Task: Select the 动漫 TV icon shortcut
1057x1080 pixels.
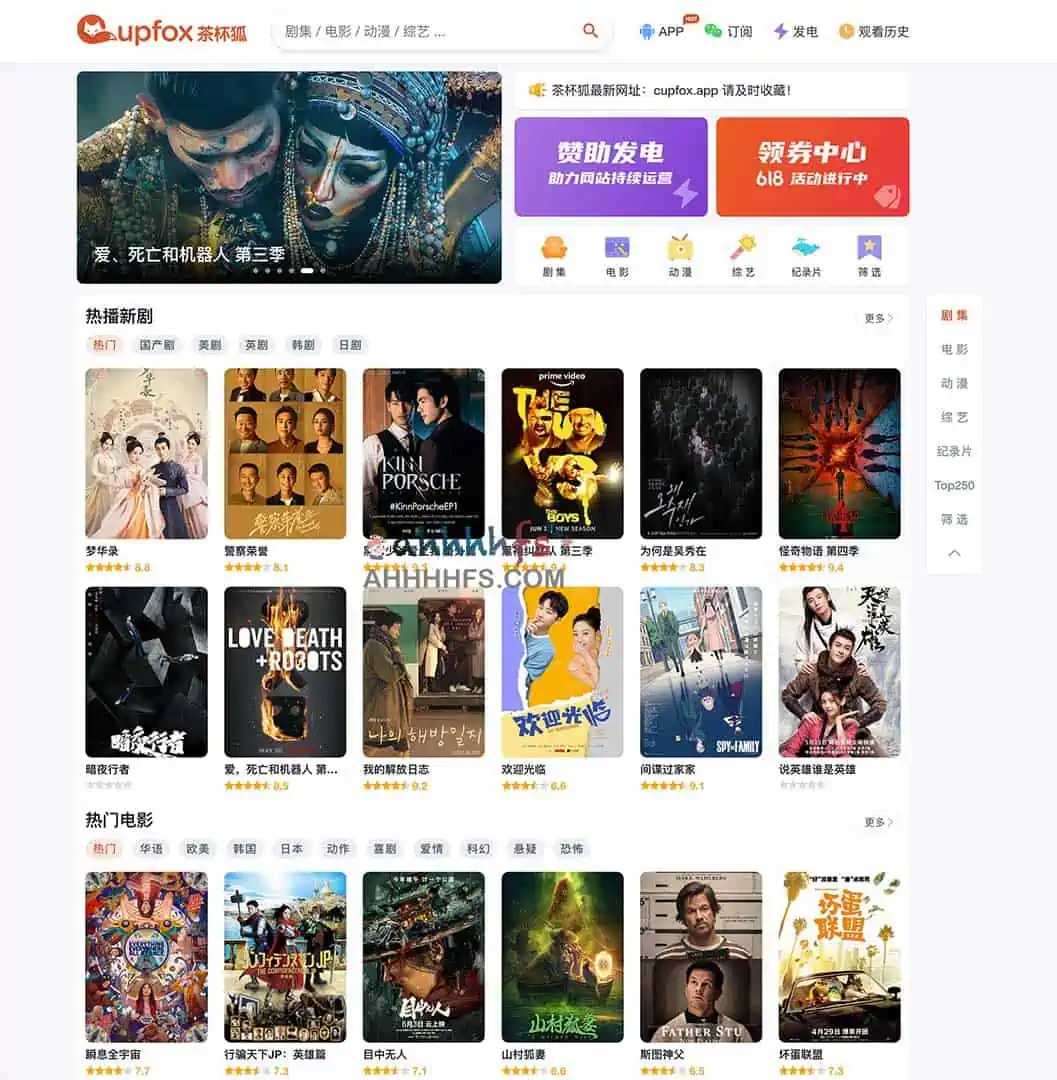Action: click(x=681, y=245)
